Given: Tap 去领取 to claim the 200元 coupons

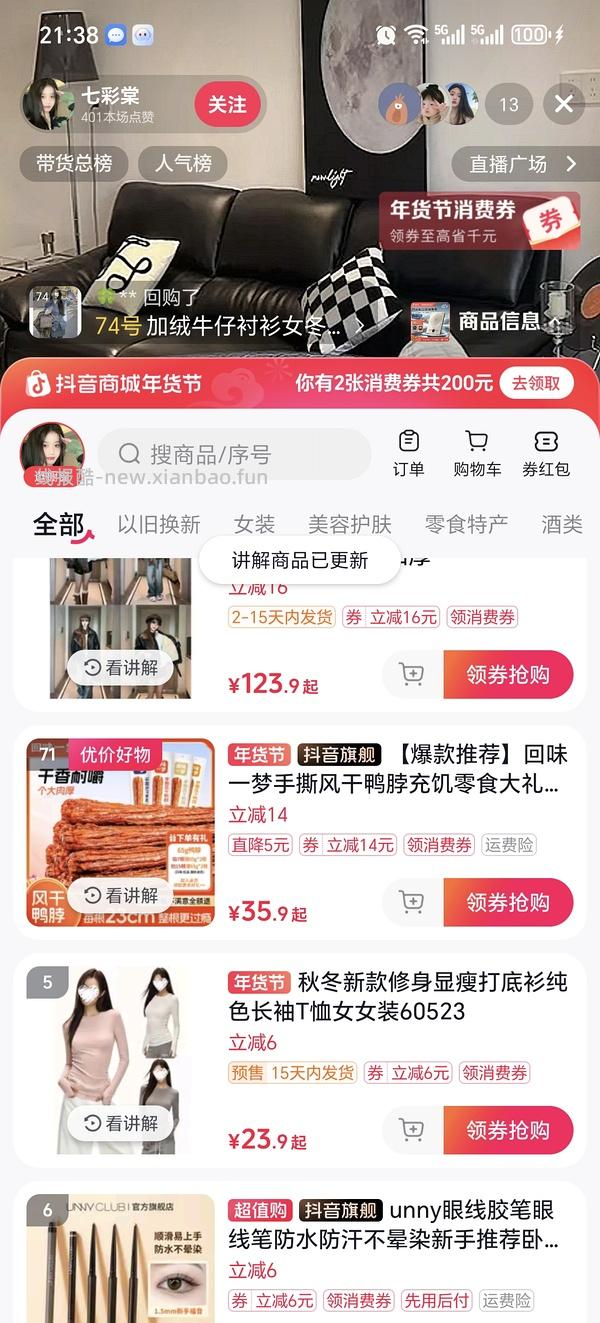Looking at the screenshot, I should pos(537,382).
